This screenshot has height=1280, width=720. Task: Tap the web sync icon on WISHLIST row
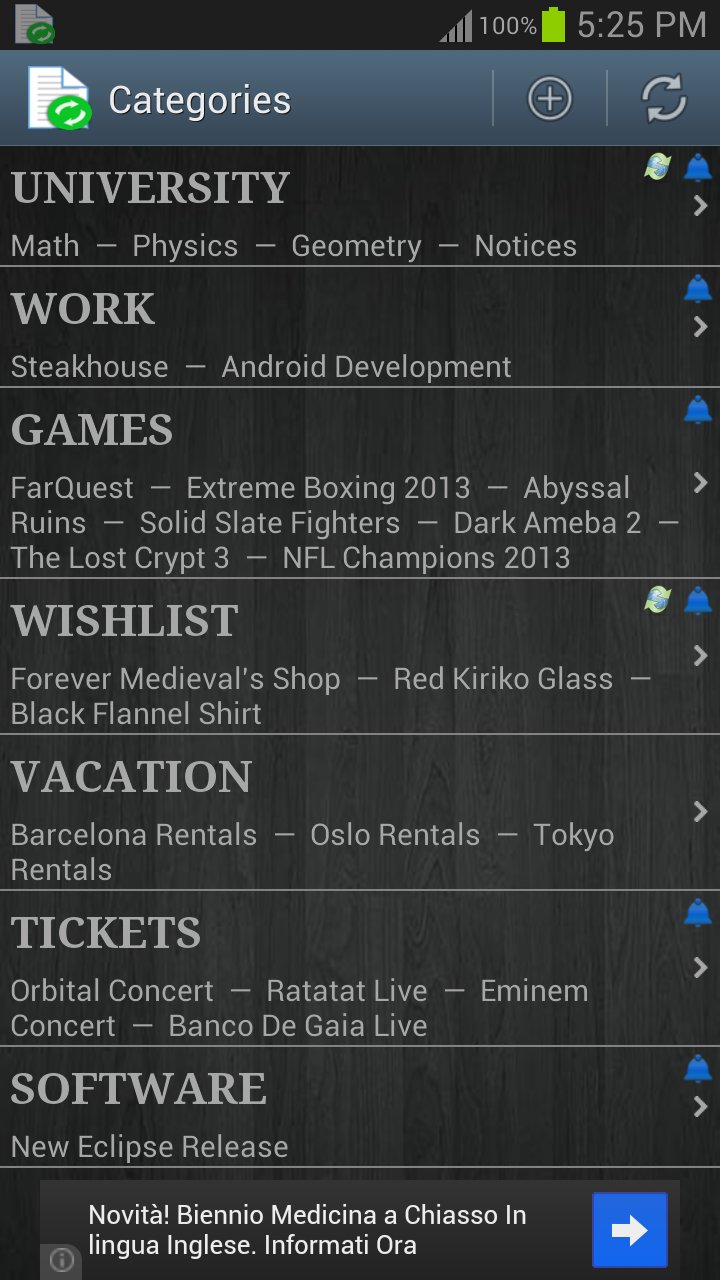(659, 600)
